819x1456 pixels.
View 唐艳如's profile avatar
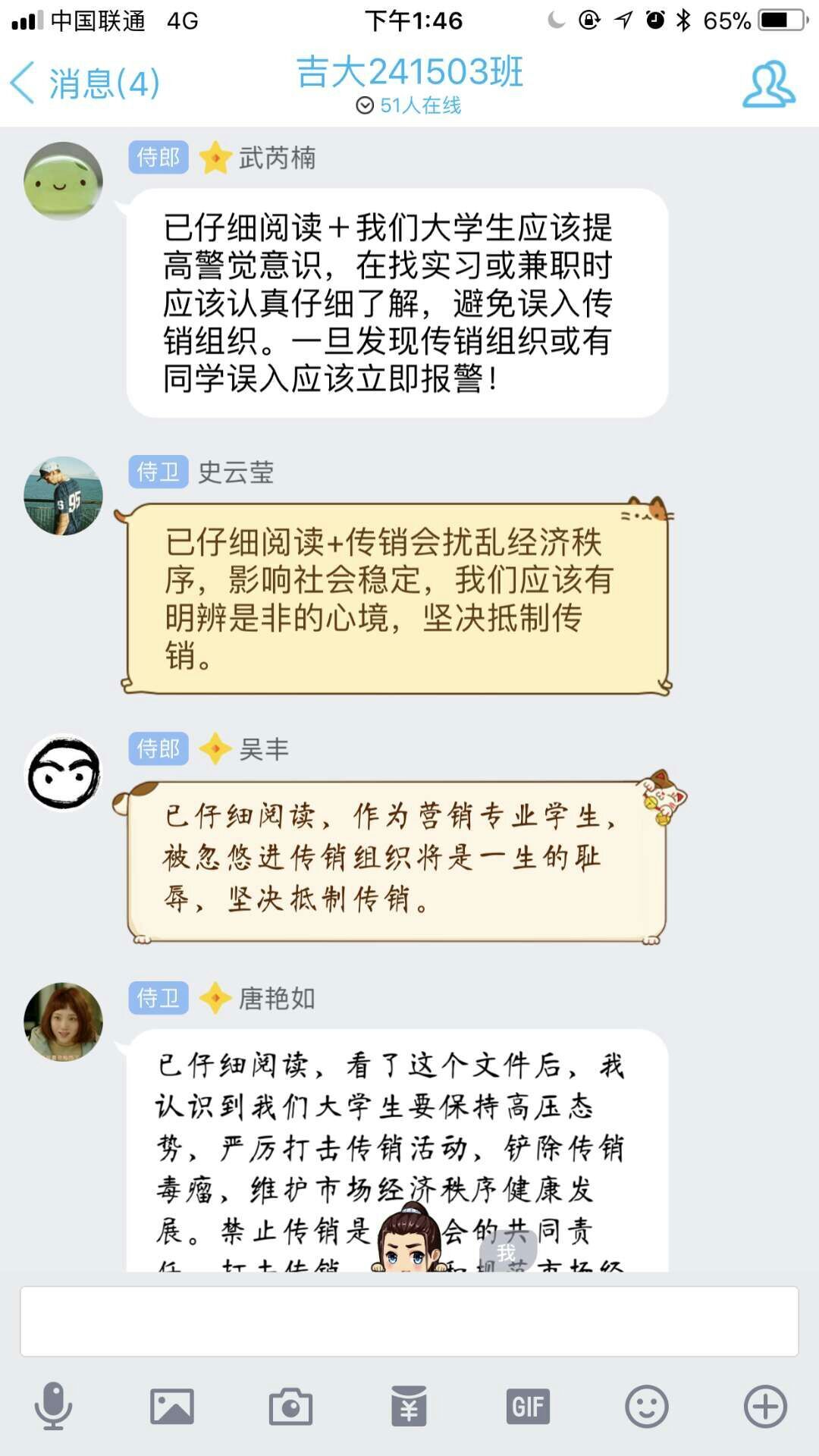coord(64,1021)
